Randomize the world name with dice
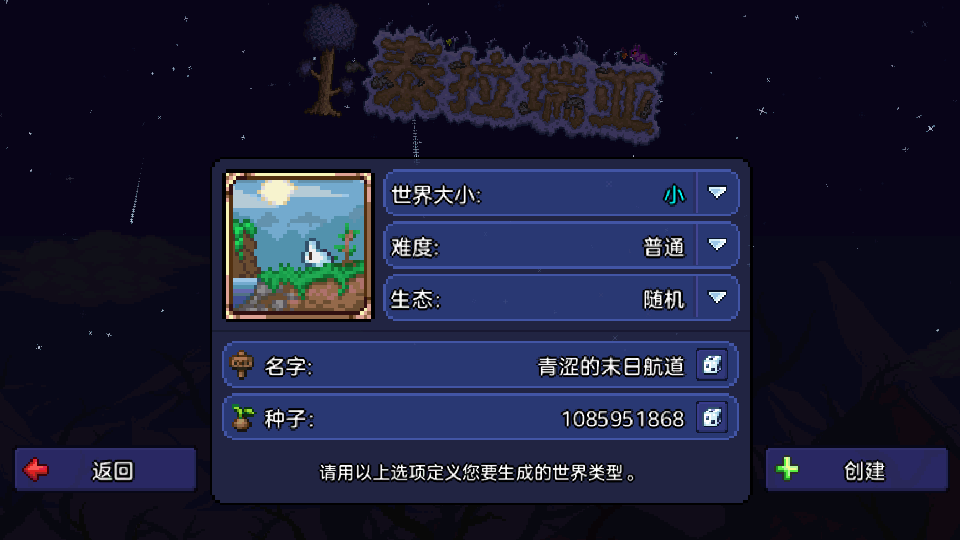Screen dimensions: 960x540 click(712, 366)
